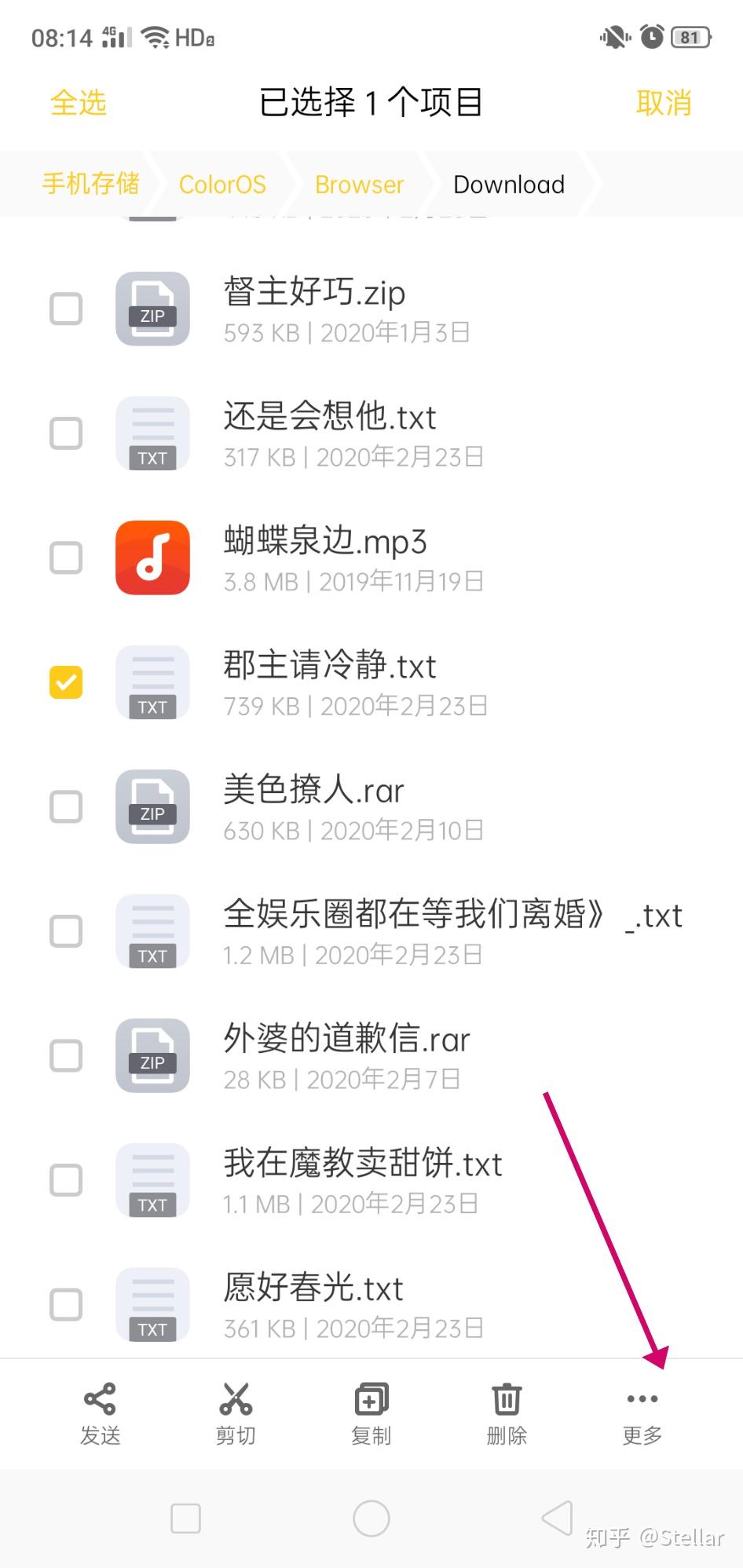Tap the 复制 copy icon
The image size is (743, 1568).
(370, 1398)
